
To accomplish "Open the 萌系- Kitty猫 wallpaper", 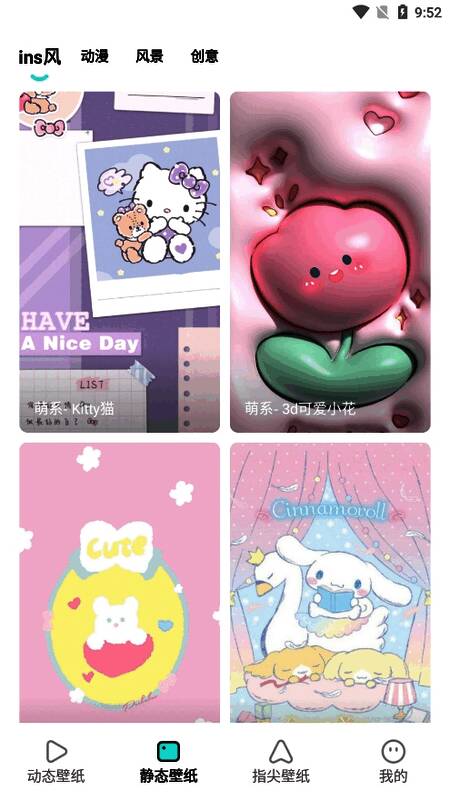I will point(119,262).
